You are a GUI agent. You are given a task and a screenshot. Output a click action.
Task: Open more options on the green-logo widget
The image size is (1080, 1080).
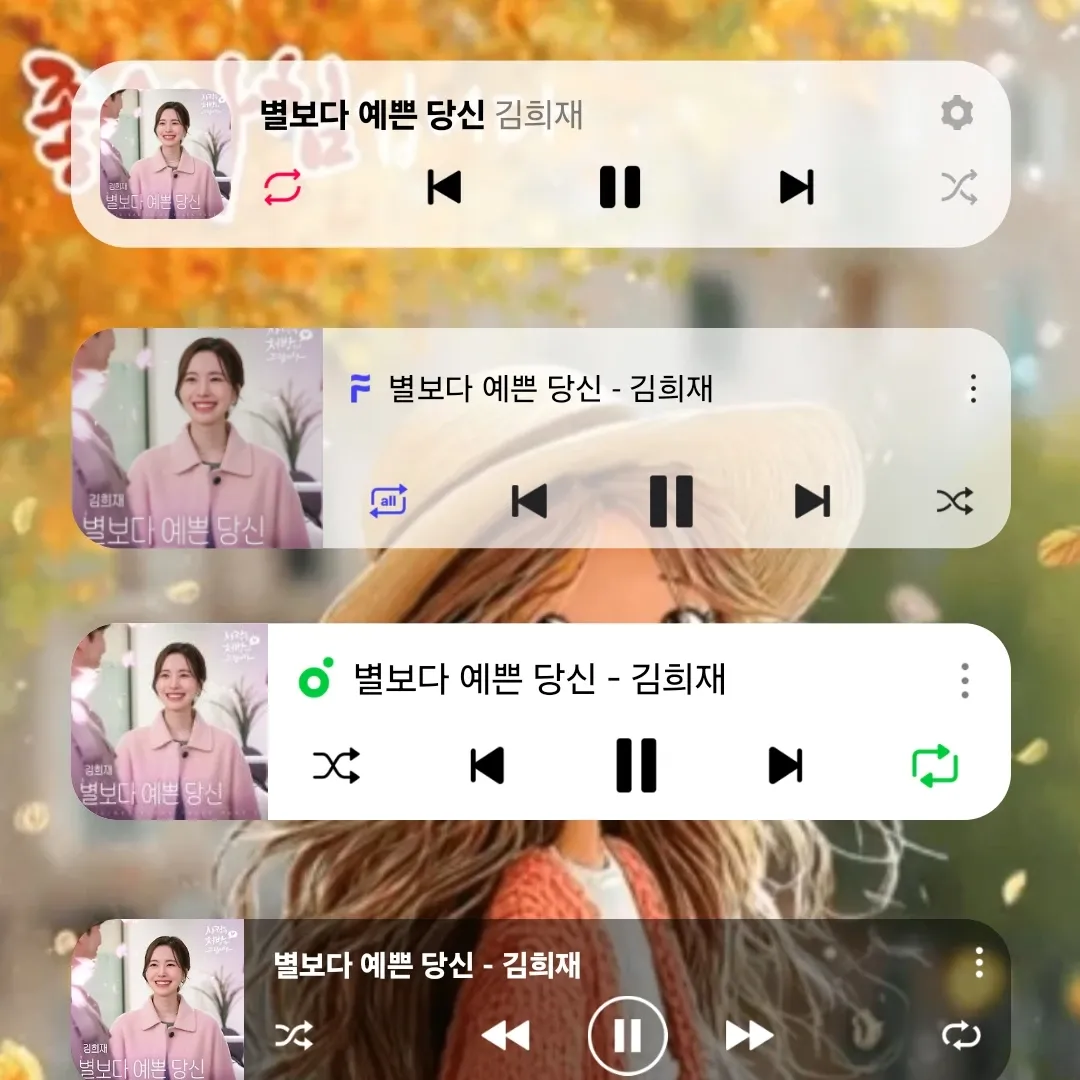(964, 680)
